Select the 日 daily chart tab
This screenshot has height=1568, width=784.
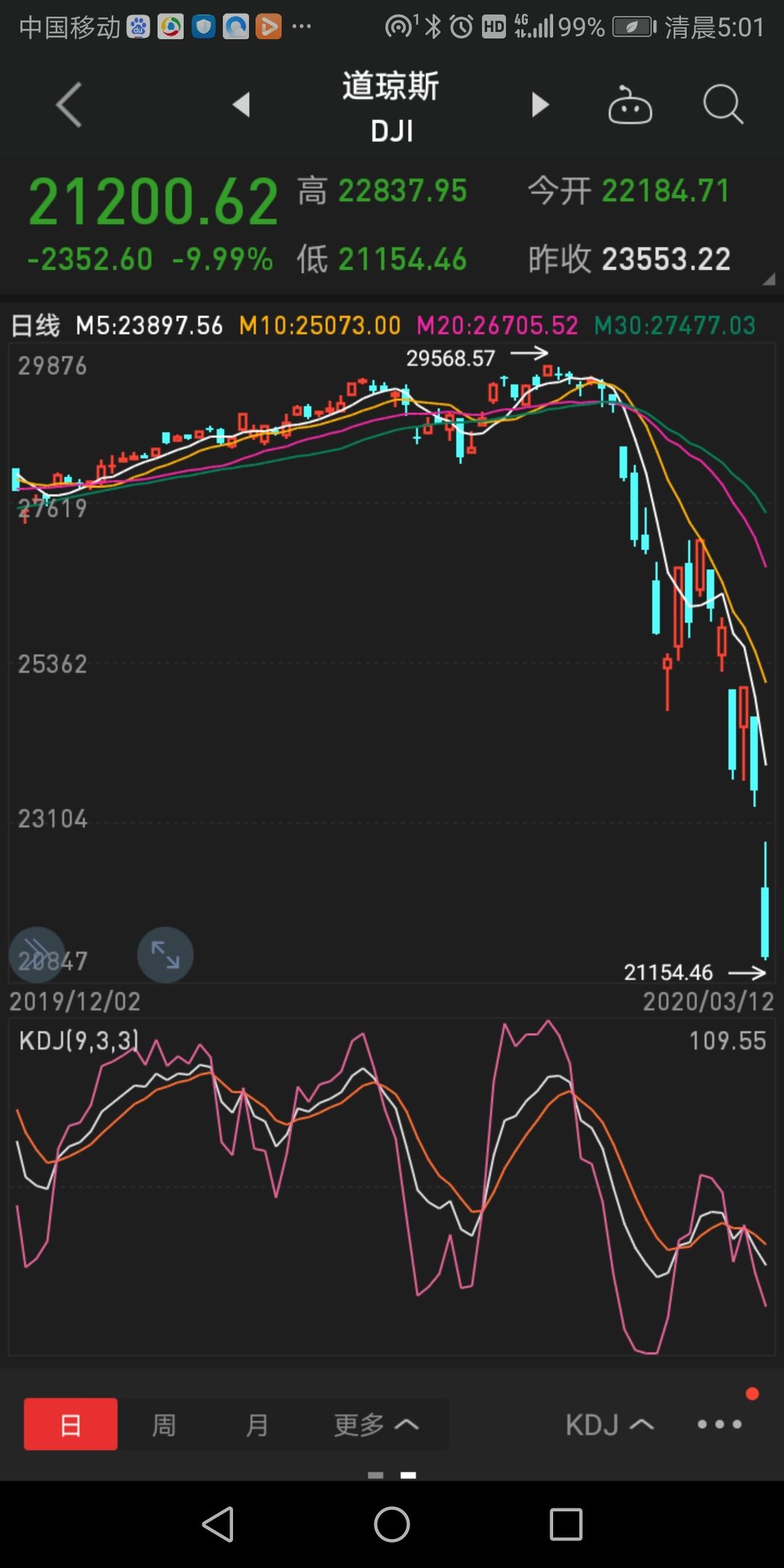tap(70, 1424)
